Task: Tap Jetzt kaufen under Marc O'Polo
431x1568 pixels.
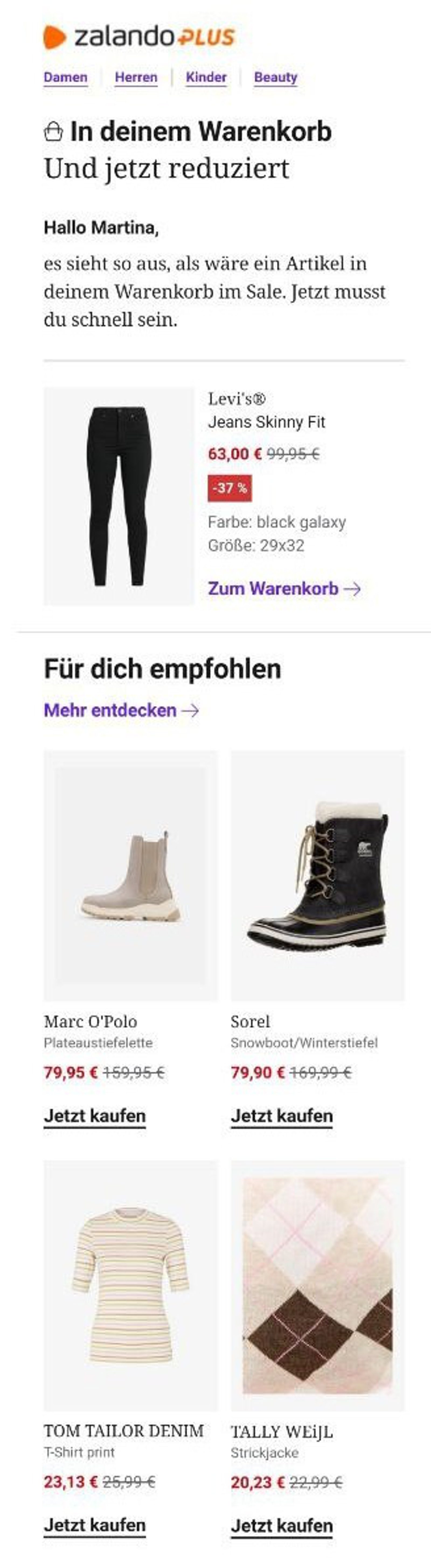Action: coord(95,1116)
